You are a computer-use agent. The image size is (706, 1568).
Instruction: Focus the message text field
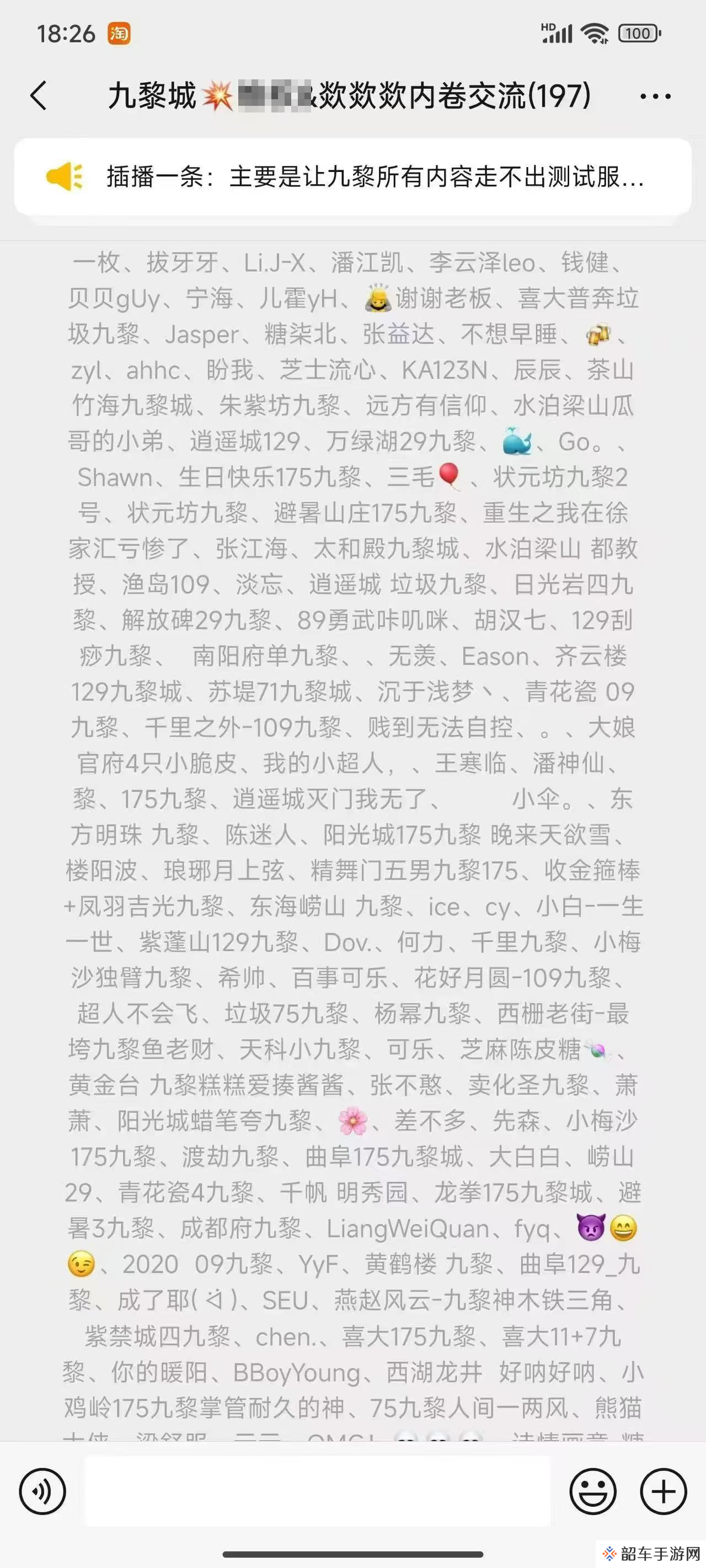tap(317, 1491)
